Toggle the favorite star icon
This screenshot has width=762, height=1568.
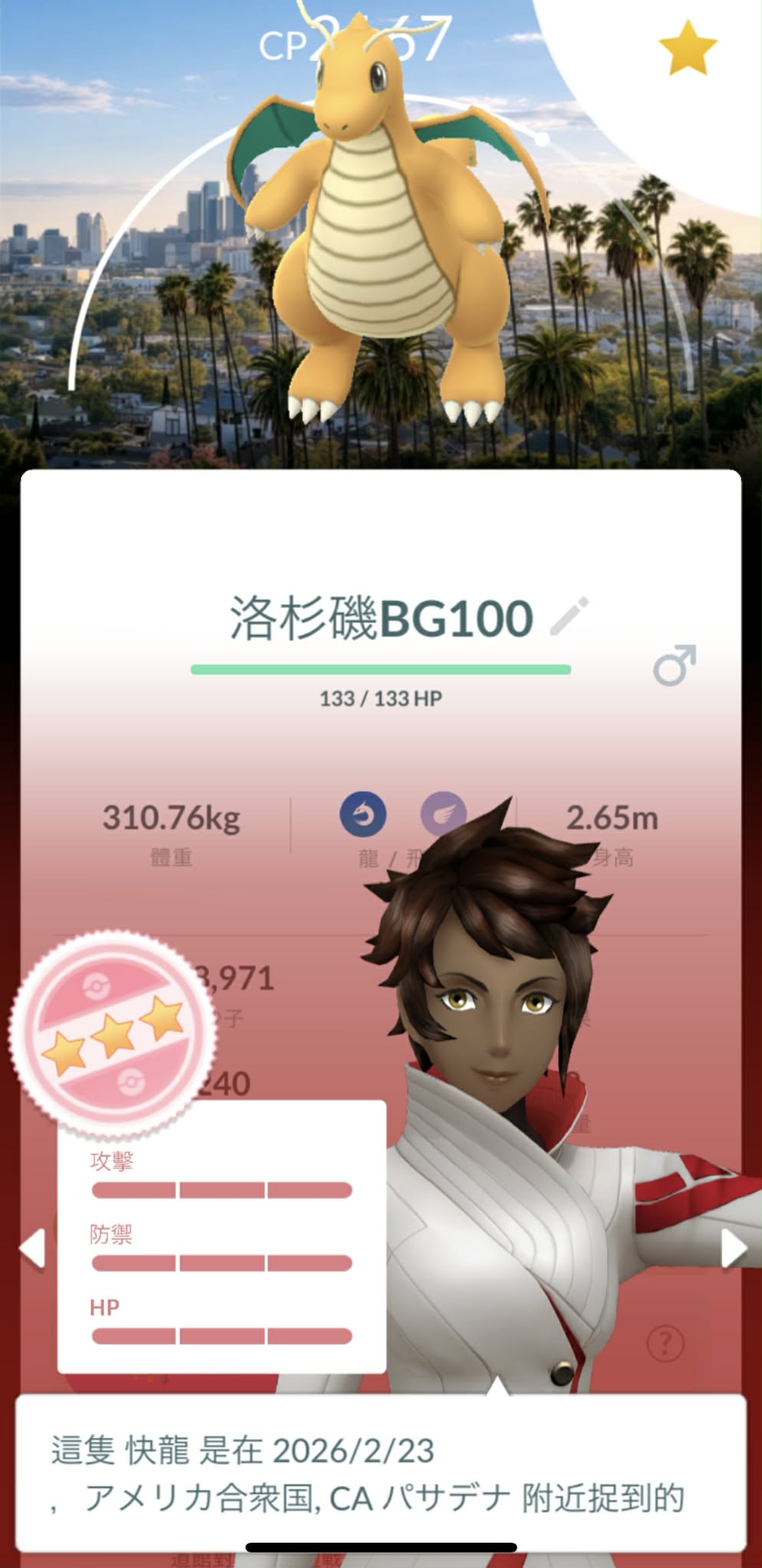687,48
